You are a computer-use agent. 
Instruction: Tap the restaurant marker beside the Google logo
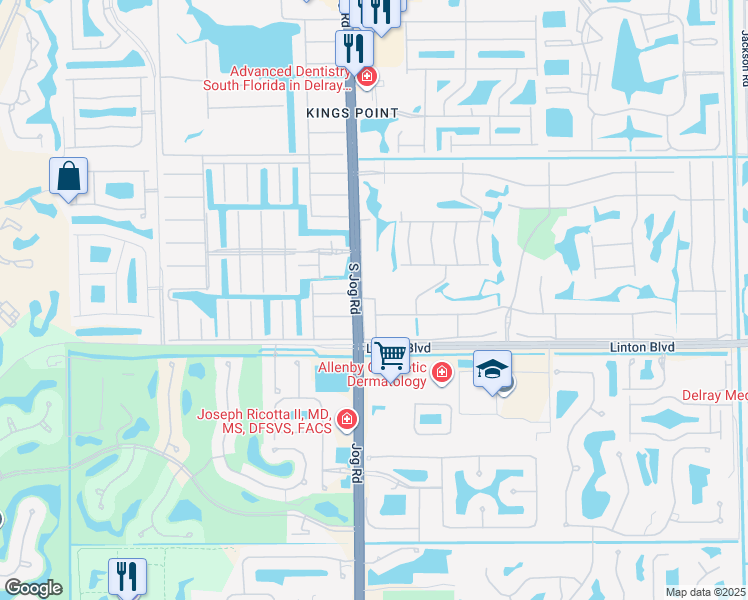[127, 577]
